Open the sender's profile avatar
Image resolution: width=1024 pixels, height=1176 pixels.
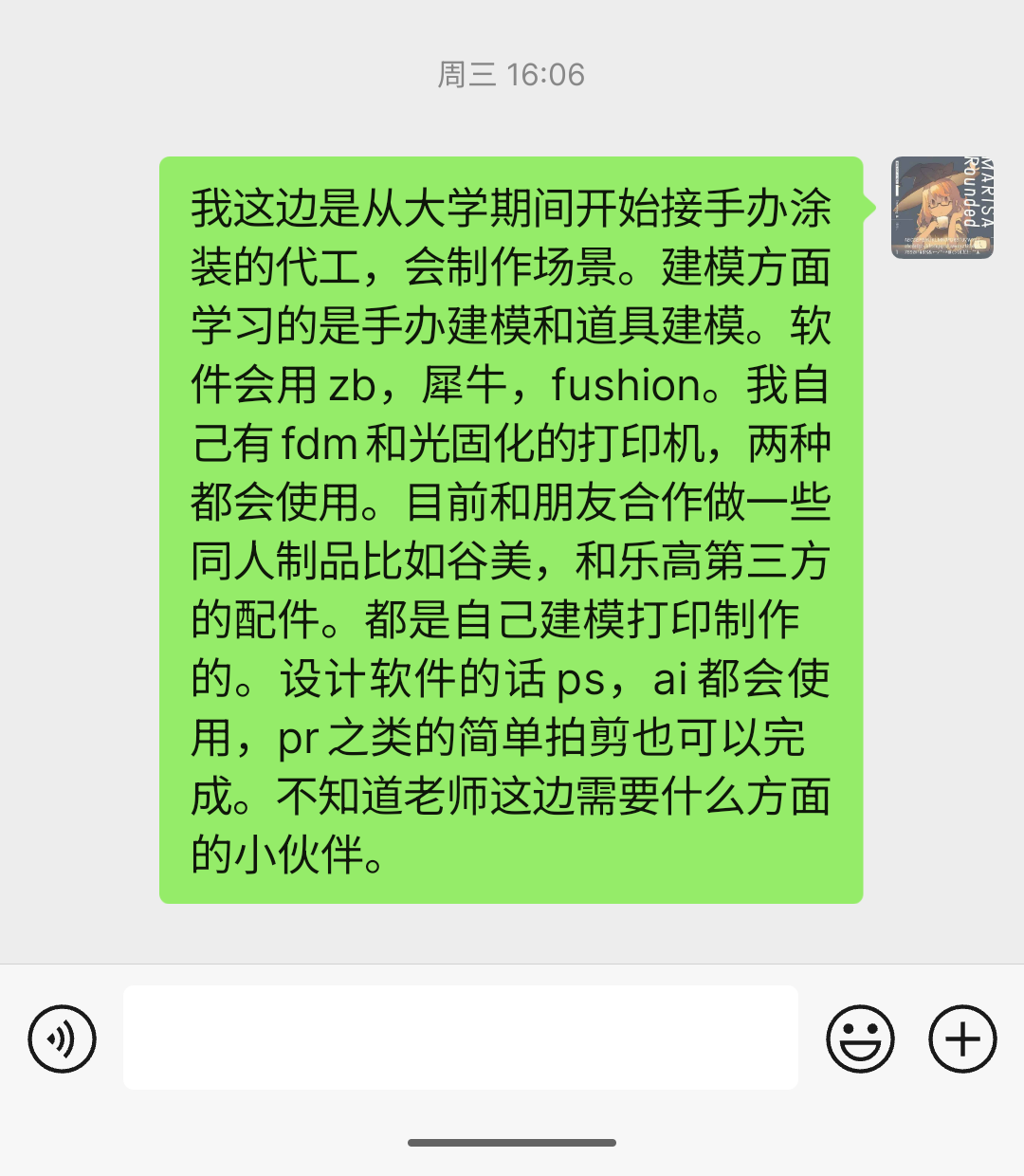click(x=942, y=208)
